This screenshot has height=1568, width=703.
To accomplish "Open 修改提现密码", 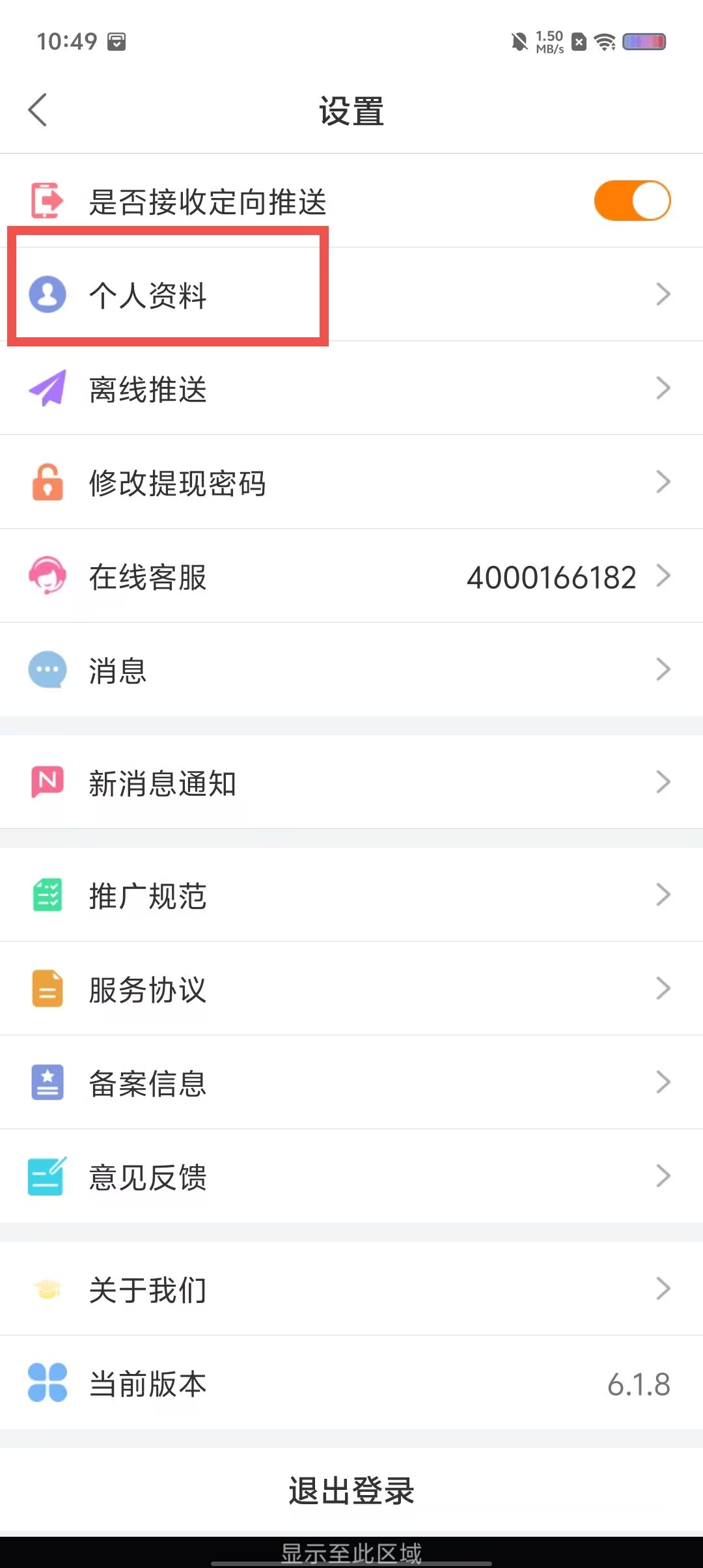I will point(351,482).
